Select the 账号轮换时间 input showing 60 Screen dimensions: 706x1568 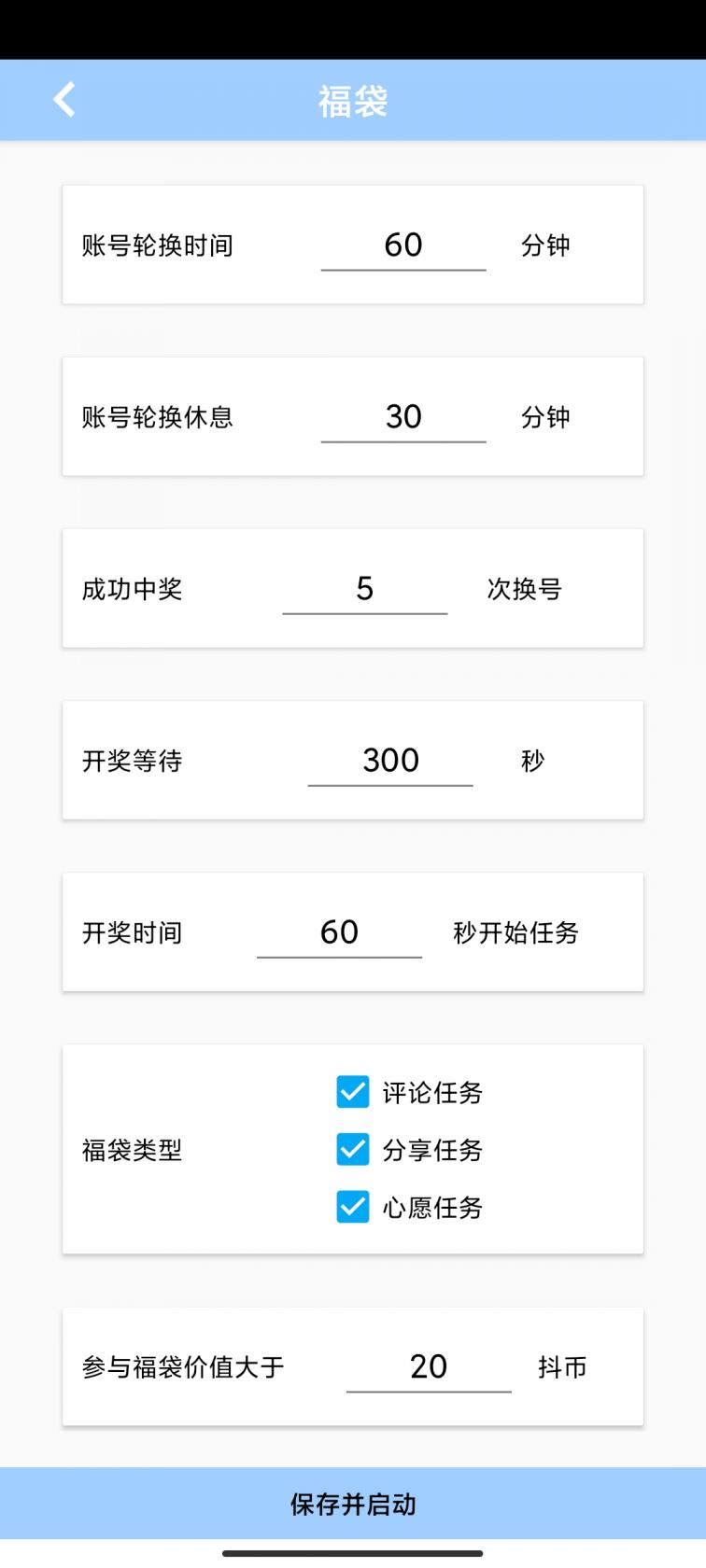(x=403, y=245)
